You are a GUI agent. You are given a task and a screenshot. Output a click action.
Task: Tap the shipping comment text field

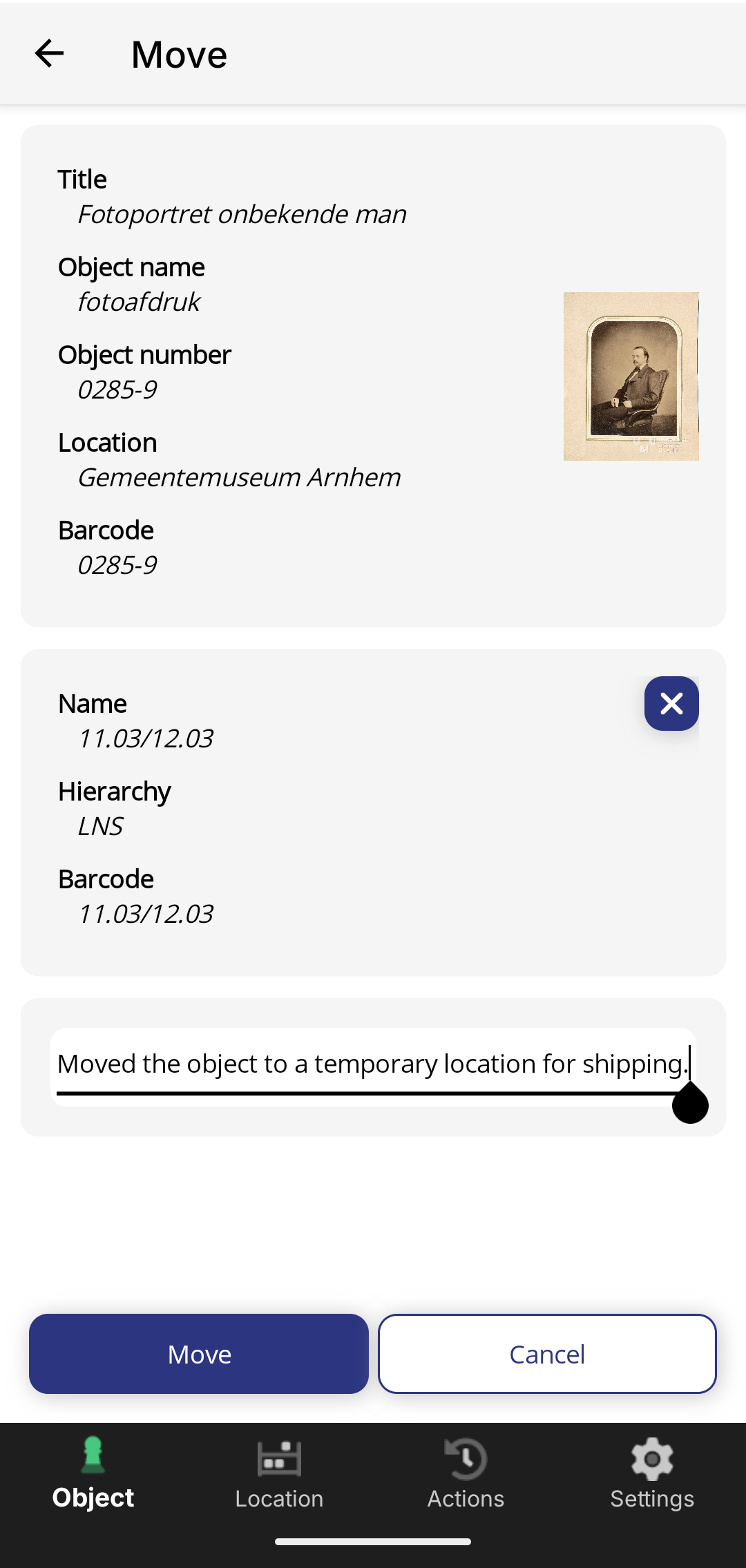coord(373,1064)
